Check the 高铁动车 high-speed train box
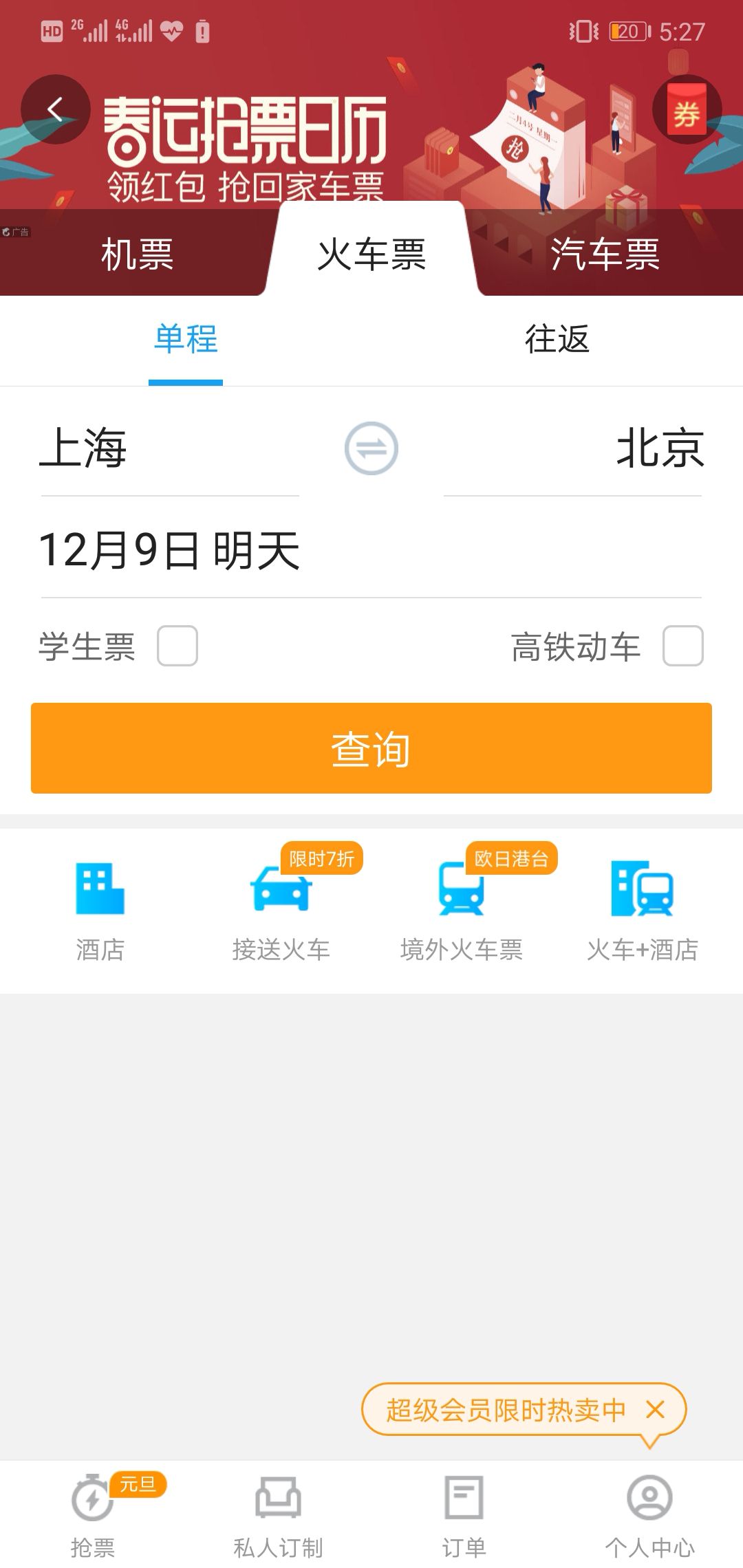The image size is (743, 1568). [683, 646]
